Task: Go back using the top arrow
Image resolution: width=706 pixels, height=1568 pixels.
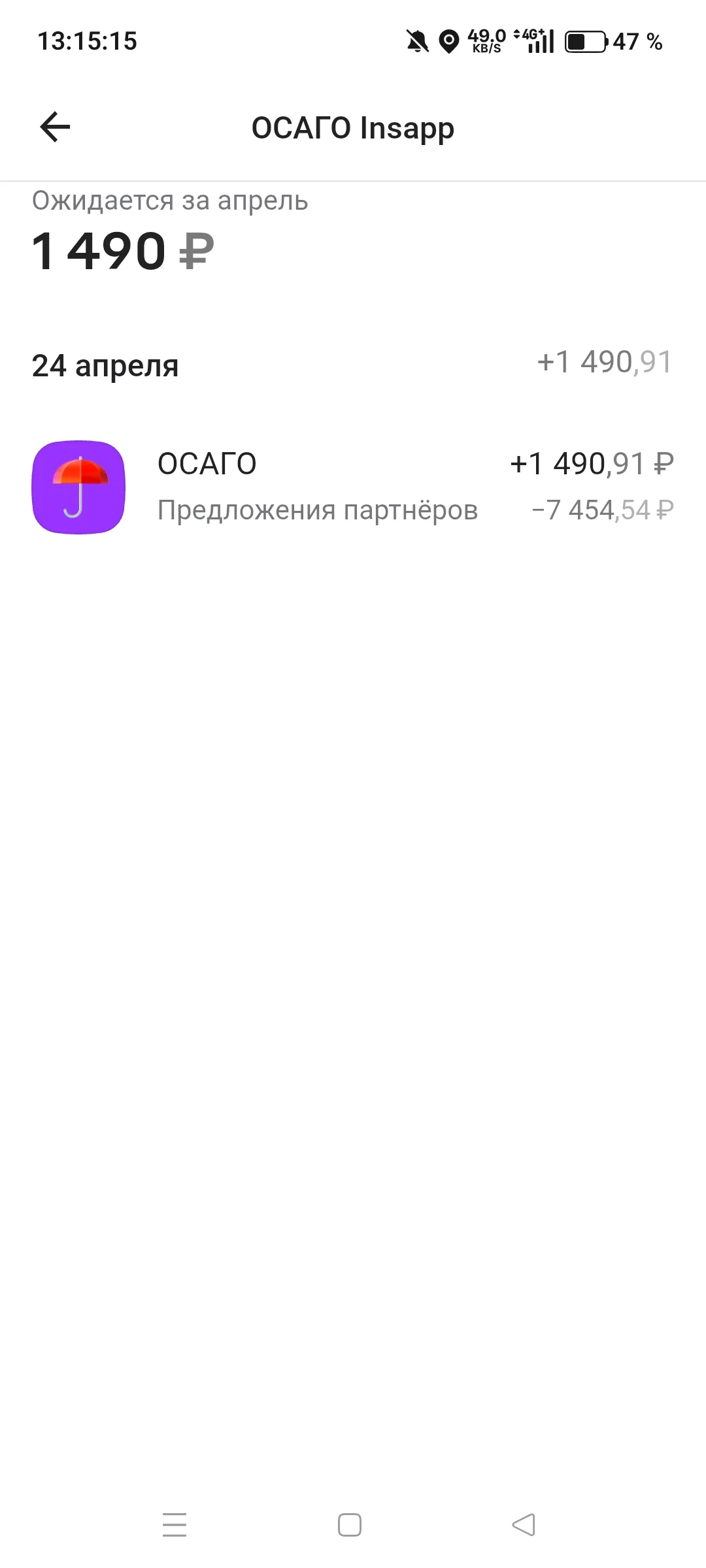Action: pyautogui.click(x=55, y=127)
